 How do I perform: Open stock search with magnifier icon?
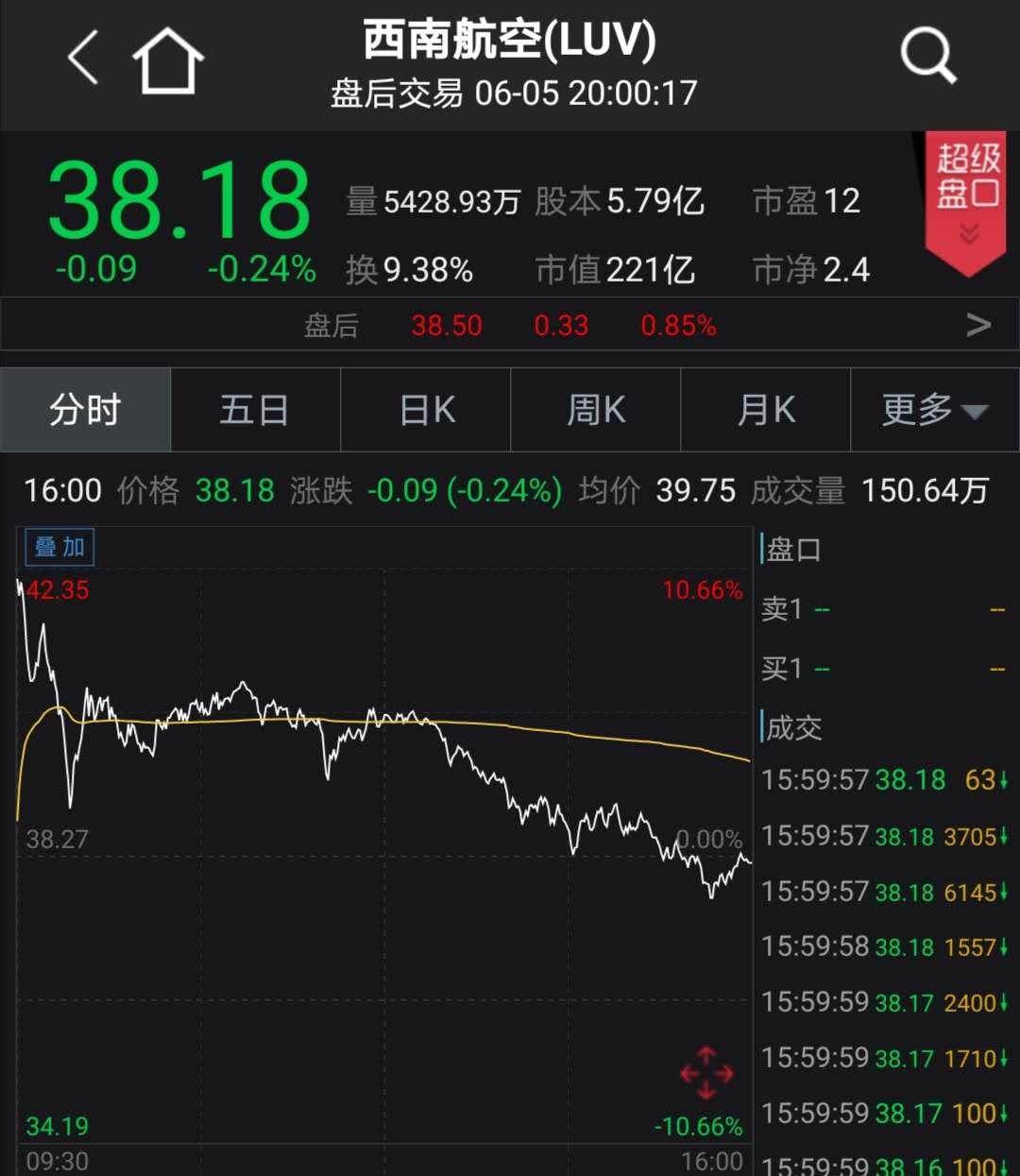(x=928, y=57)
